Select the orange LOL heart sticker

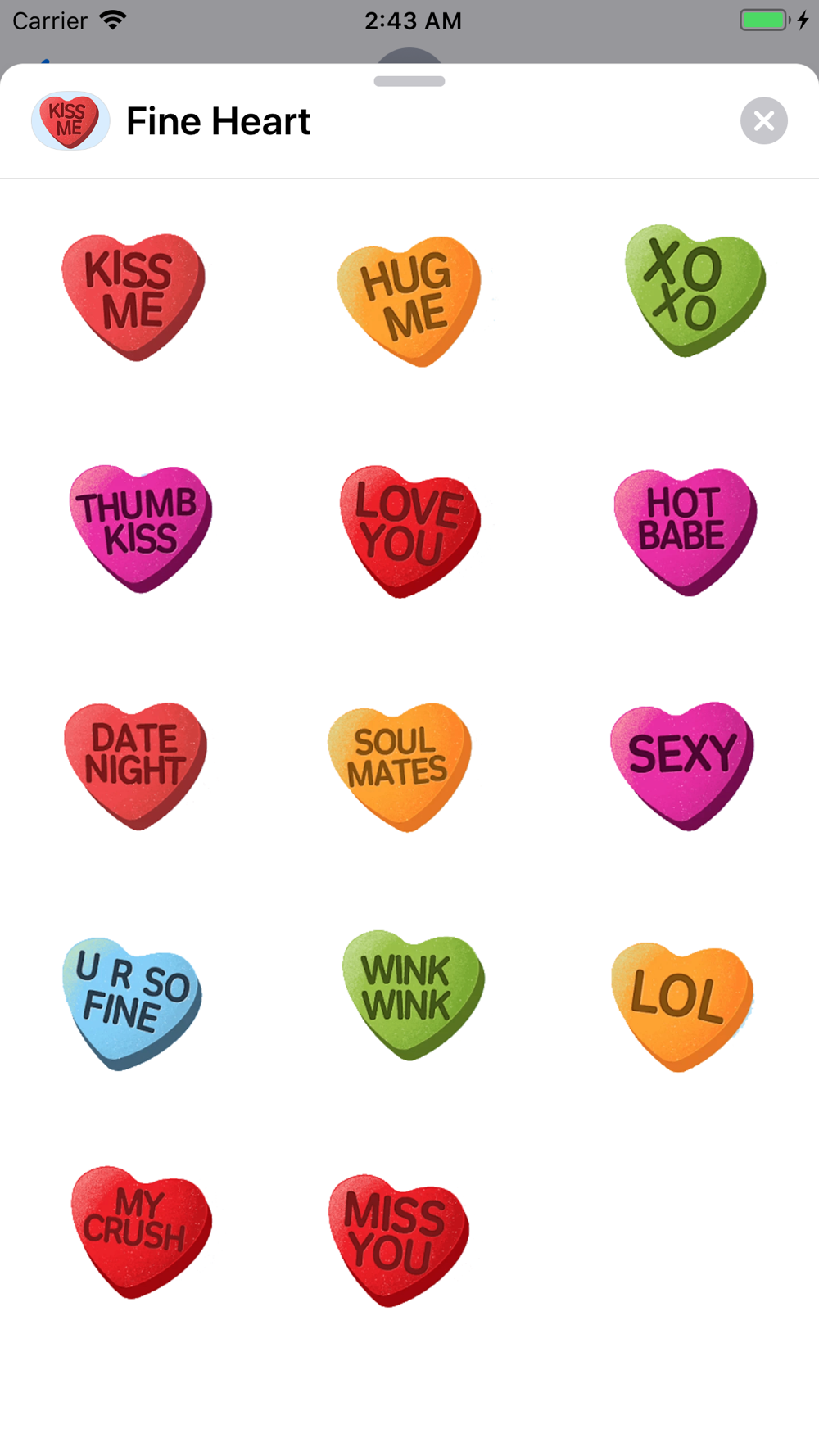coord(682,1006)
